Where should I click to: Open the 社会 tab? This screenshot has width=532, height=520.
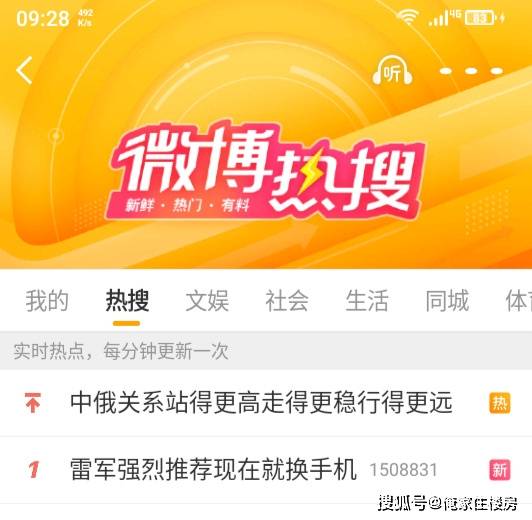coord(287,301)
